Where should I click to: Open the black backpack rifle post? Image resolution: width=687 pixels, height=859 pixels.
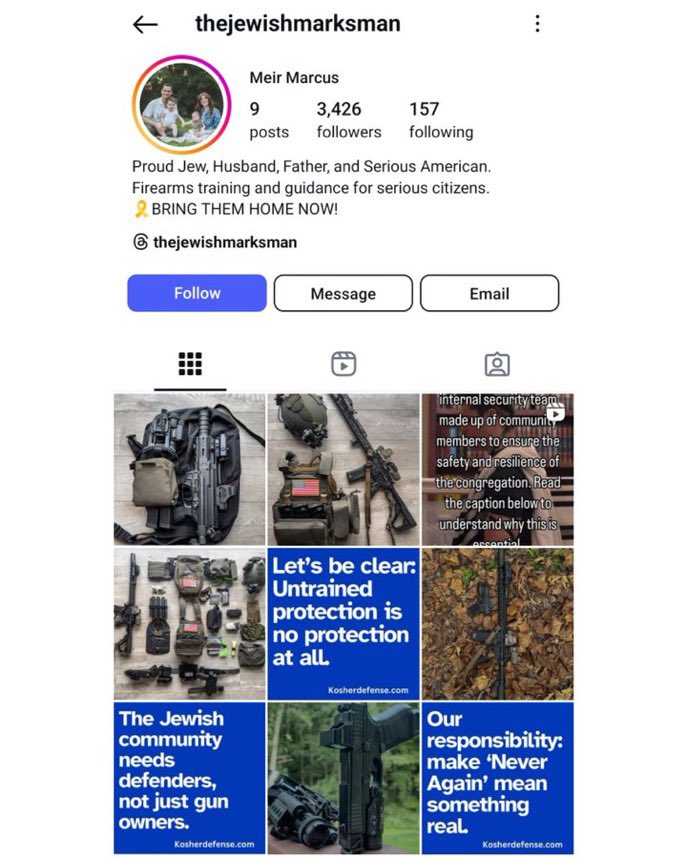(189, 469)
